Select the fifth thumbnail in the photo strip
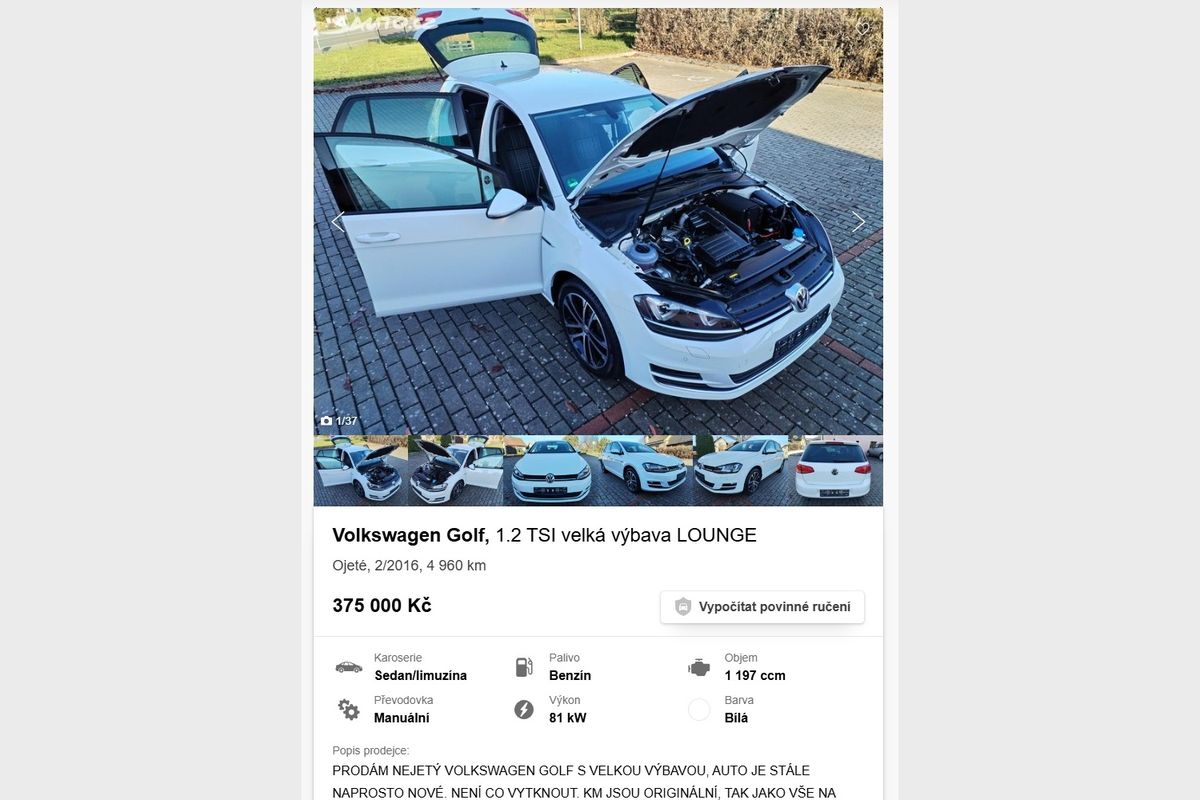This screenshot has height=800, width=1200. click(x=740, y=471)
